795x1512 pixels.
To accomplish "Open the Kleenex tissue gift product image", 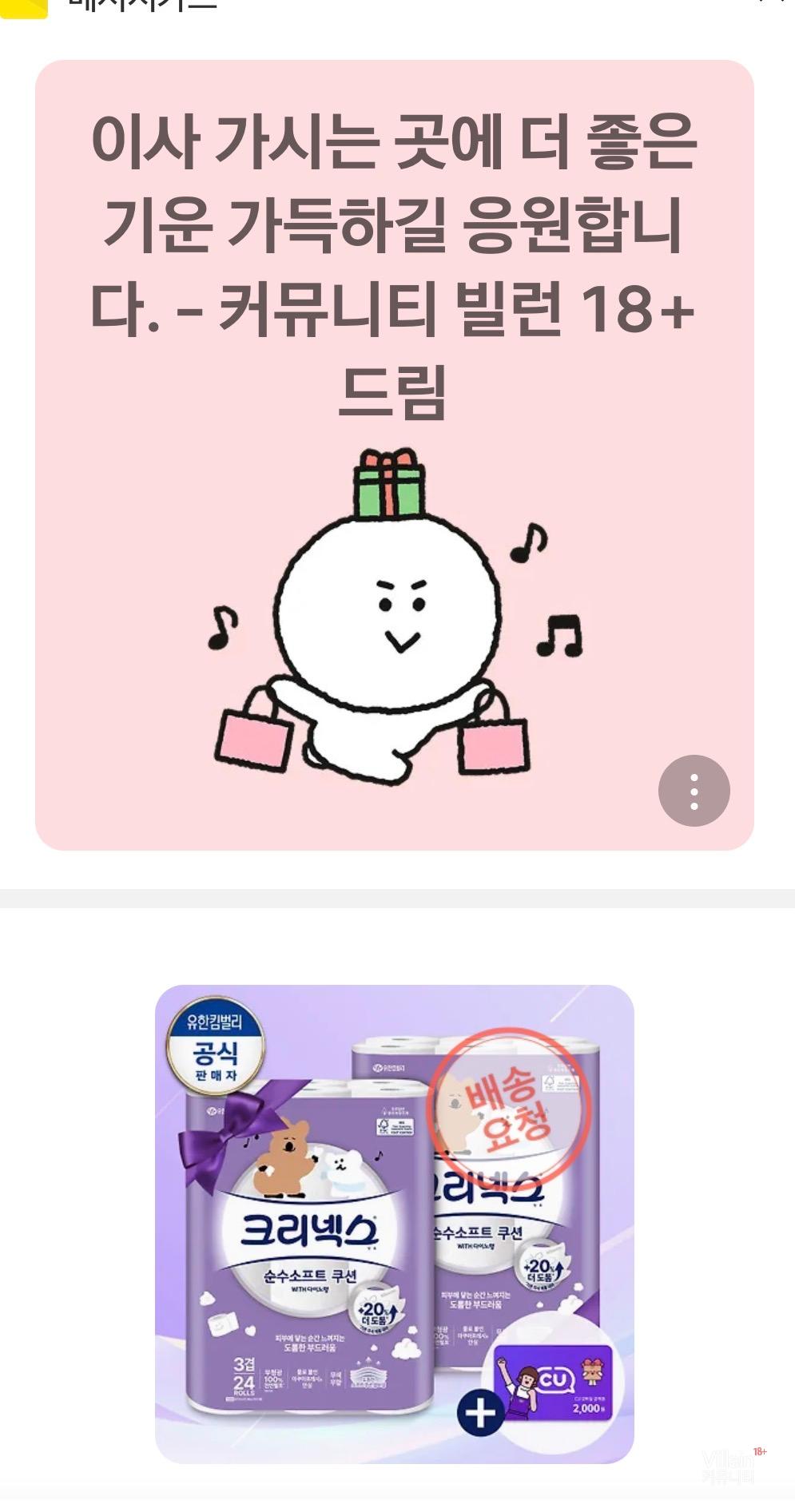I will 394,1224.
